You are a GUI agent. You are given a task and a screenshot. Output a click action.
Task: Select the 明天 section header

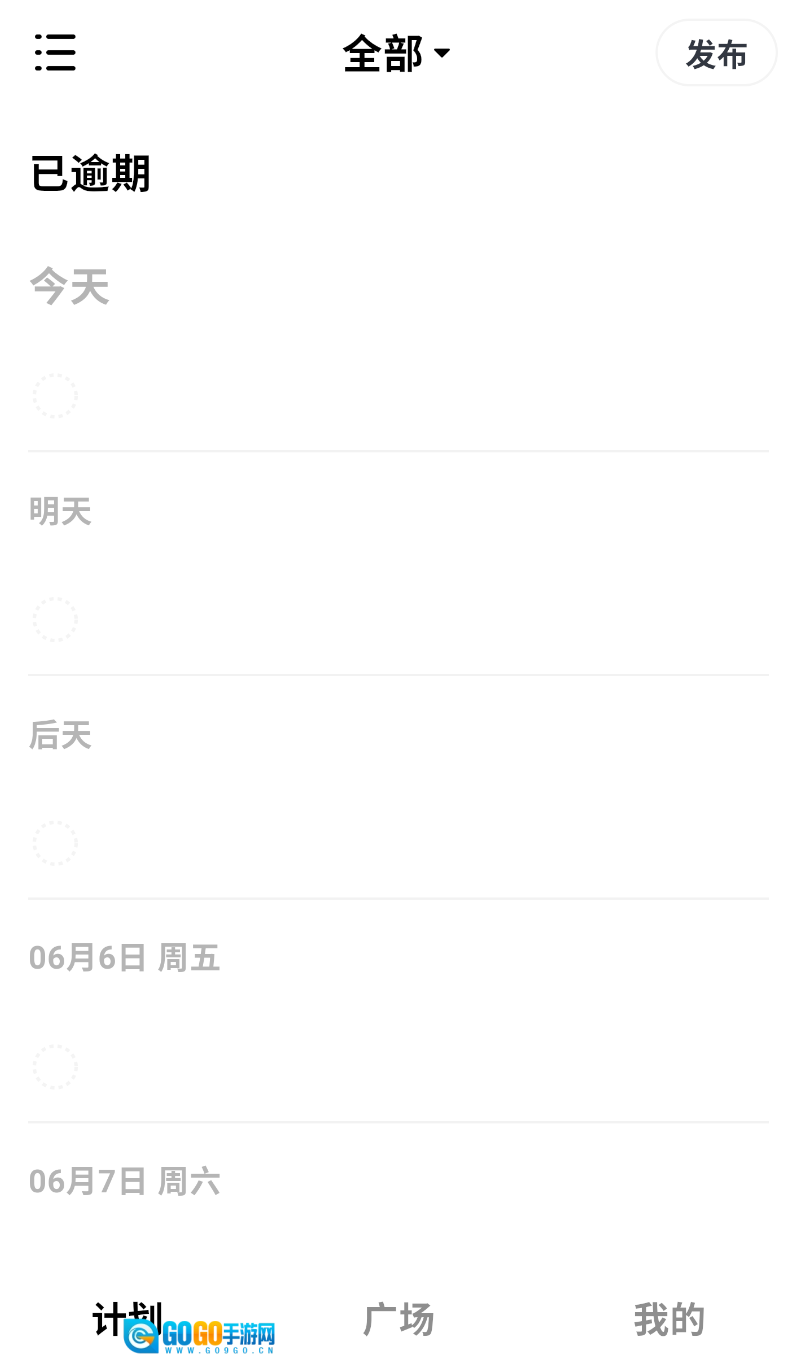61,510
